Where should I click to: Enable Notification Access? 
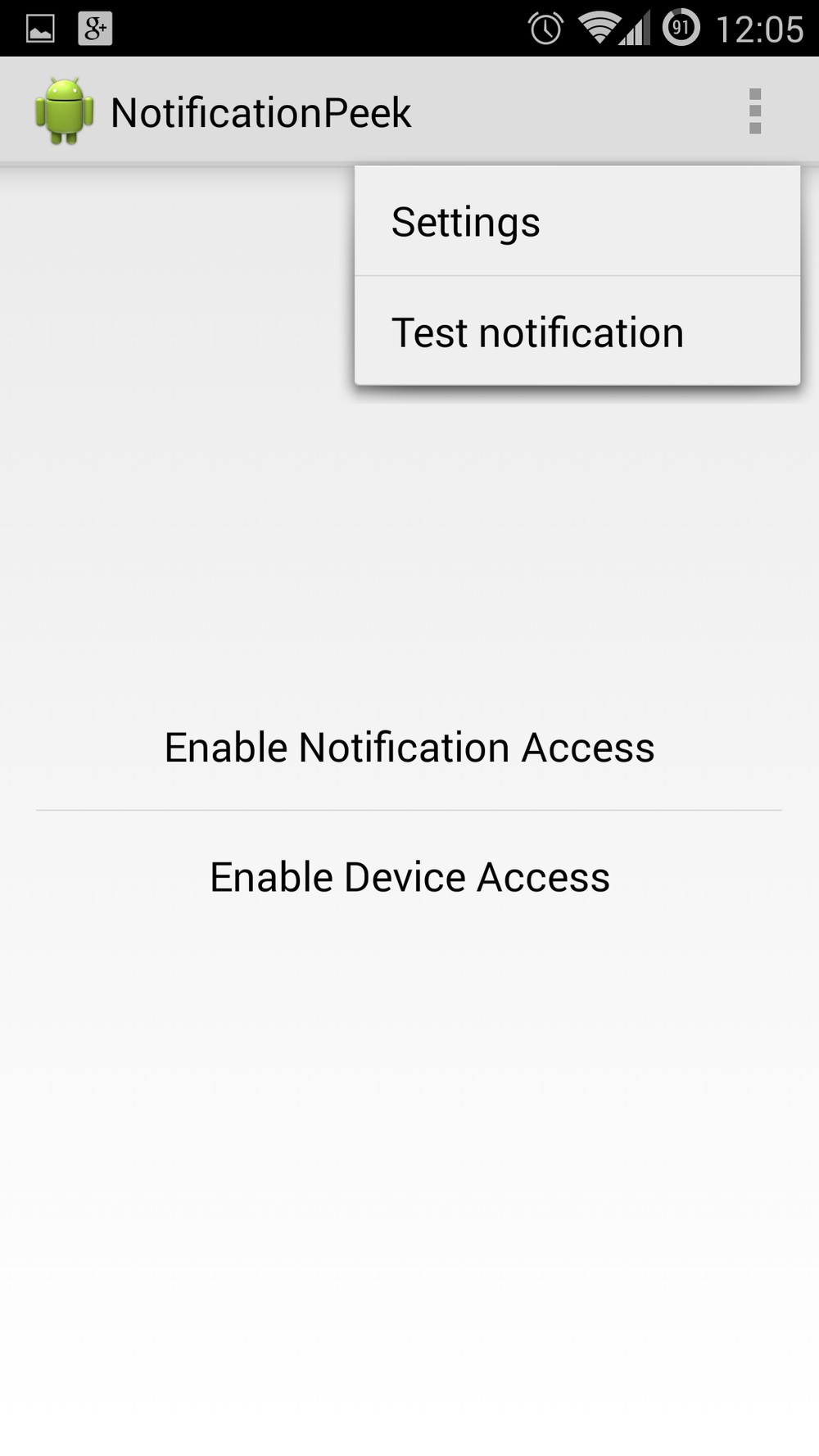tap(409, 747)
